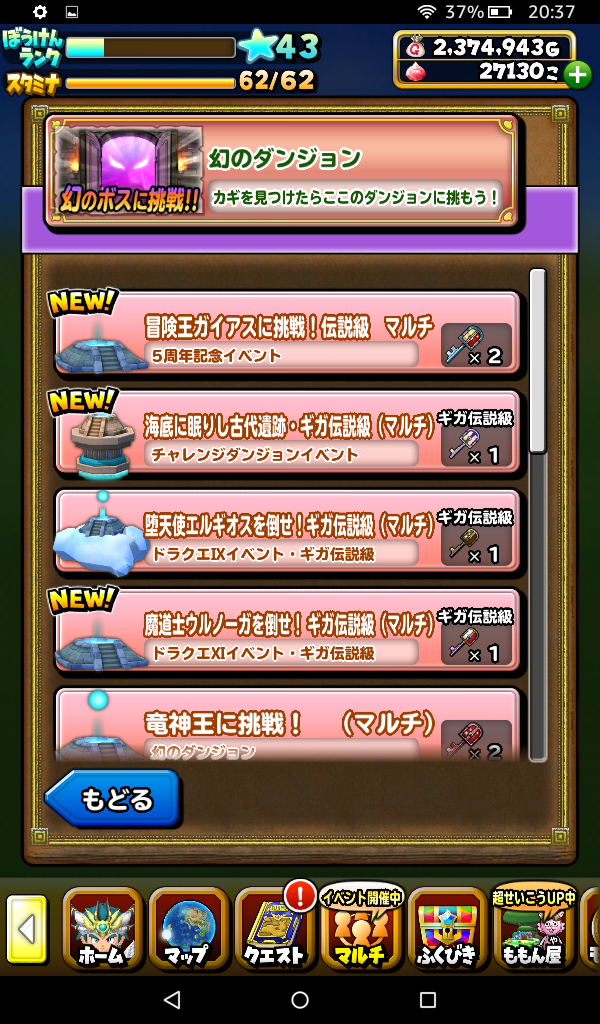This screenshot has height=1024, width=600.
Task: Choose 堕天使エルギオスを倒せ！ギガ伝説級 quest
Action: (287, 533)
